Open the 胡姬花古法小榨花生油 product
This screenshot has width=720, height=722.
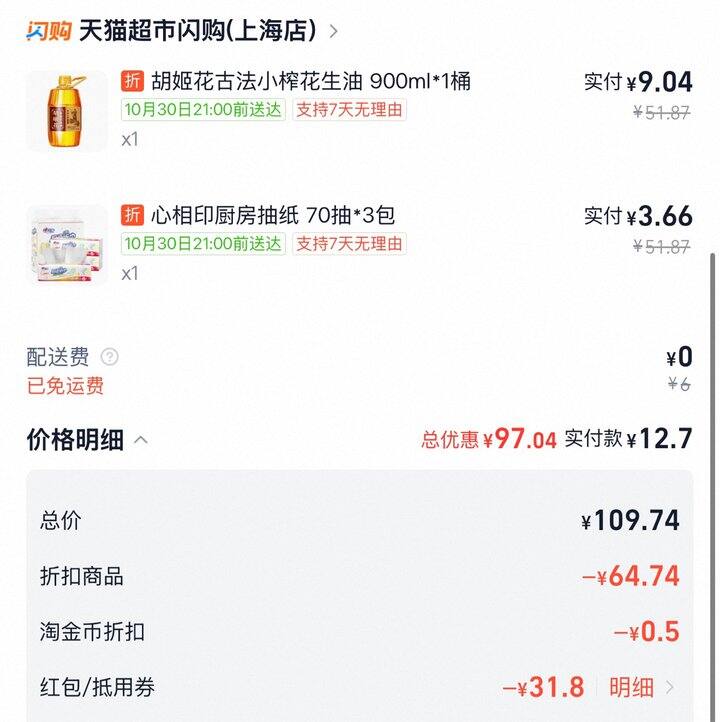click(x=310, y=81)
